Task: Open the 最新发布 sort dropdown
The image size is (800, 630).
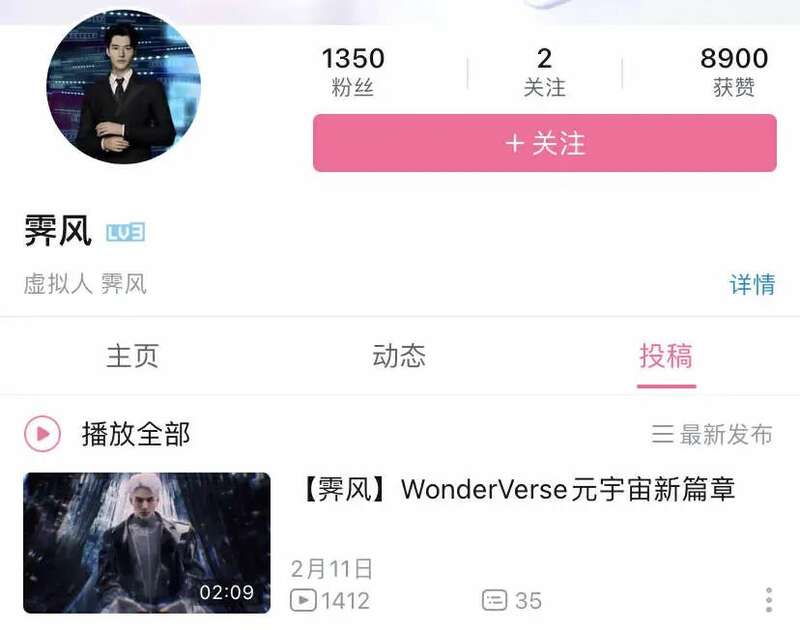Action: (x=712, y=435)
